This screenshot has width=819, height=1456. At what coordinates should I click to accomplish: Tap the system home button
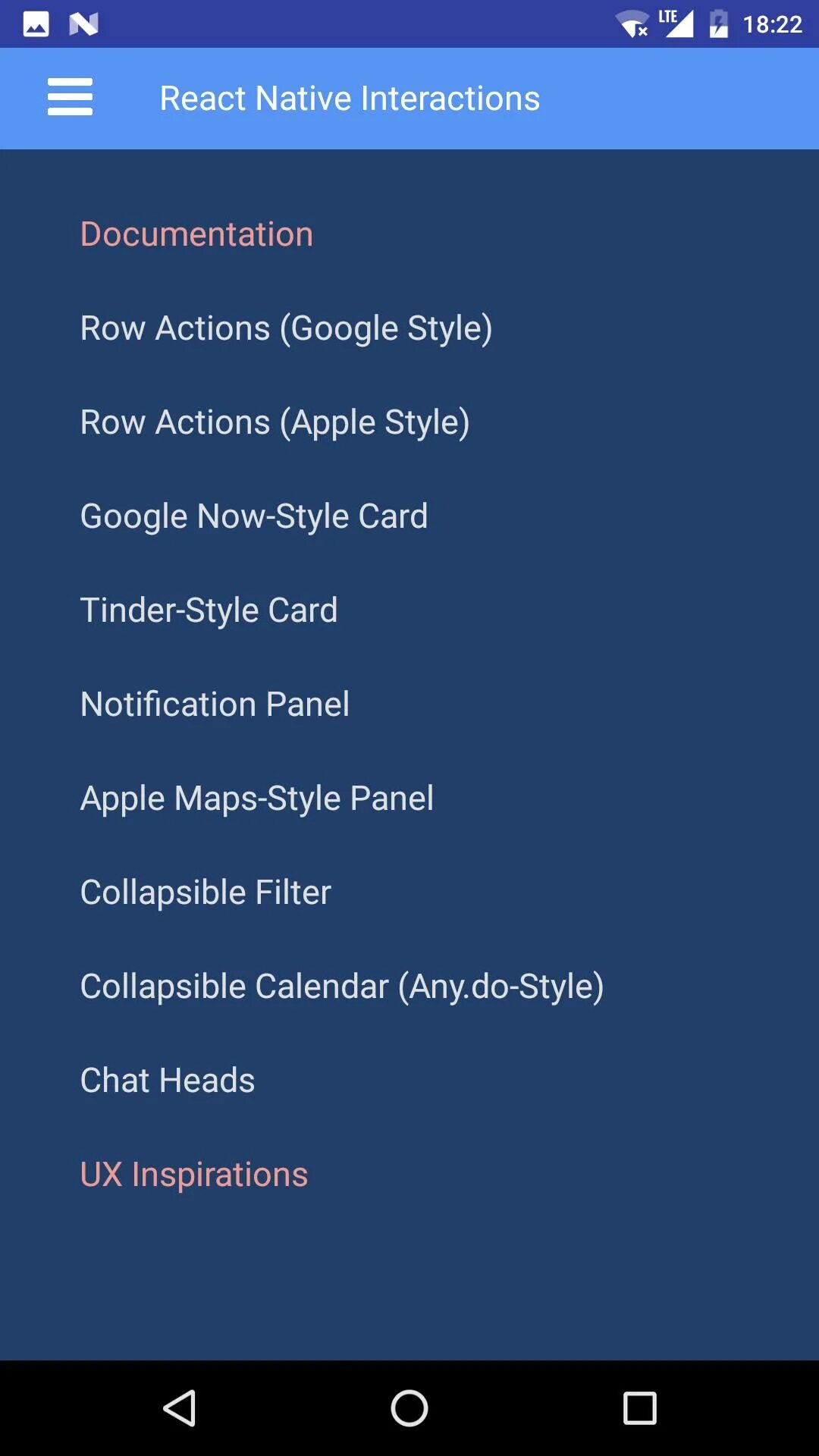pyautogui.click(x=409, y=1408)
